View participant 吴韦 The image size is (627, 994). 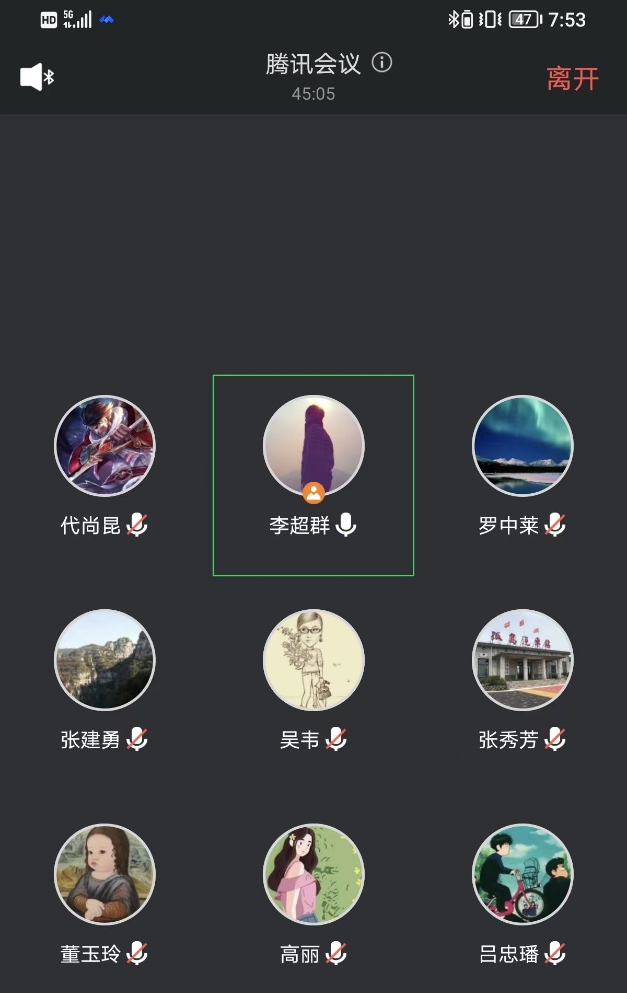pyautogui.click(x=313, y=660)
